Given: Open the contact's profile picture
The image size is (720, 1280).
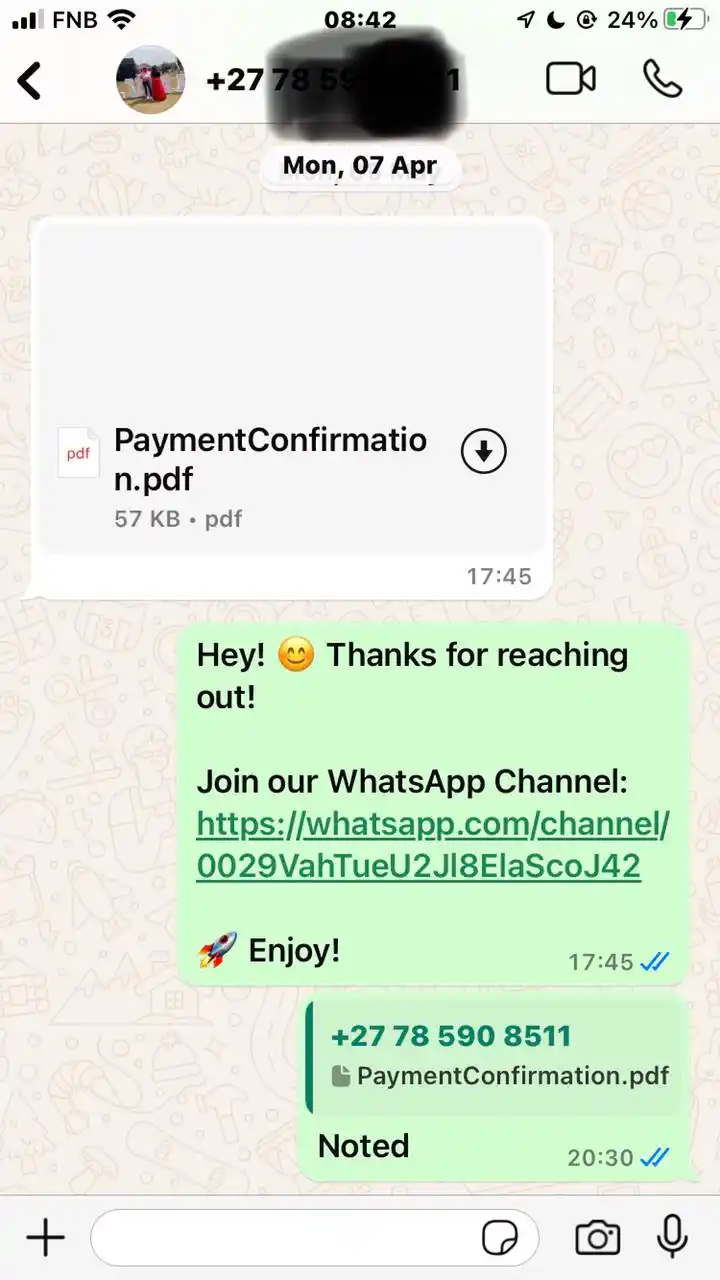Looking at the screenshot, I should click(x=150, y=80).
